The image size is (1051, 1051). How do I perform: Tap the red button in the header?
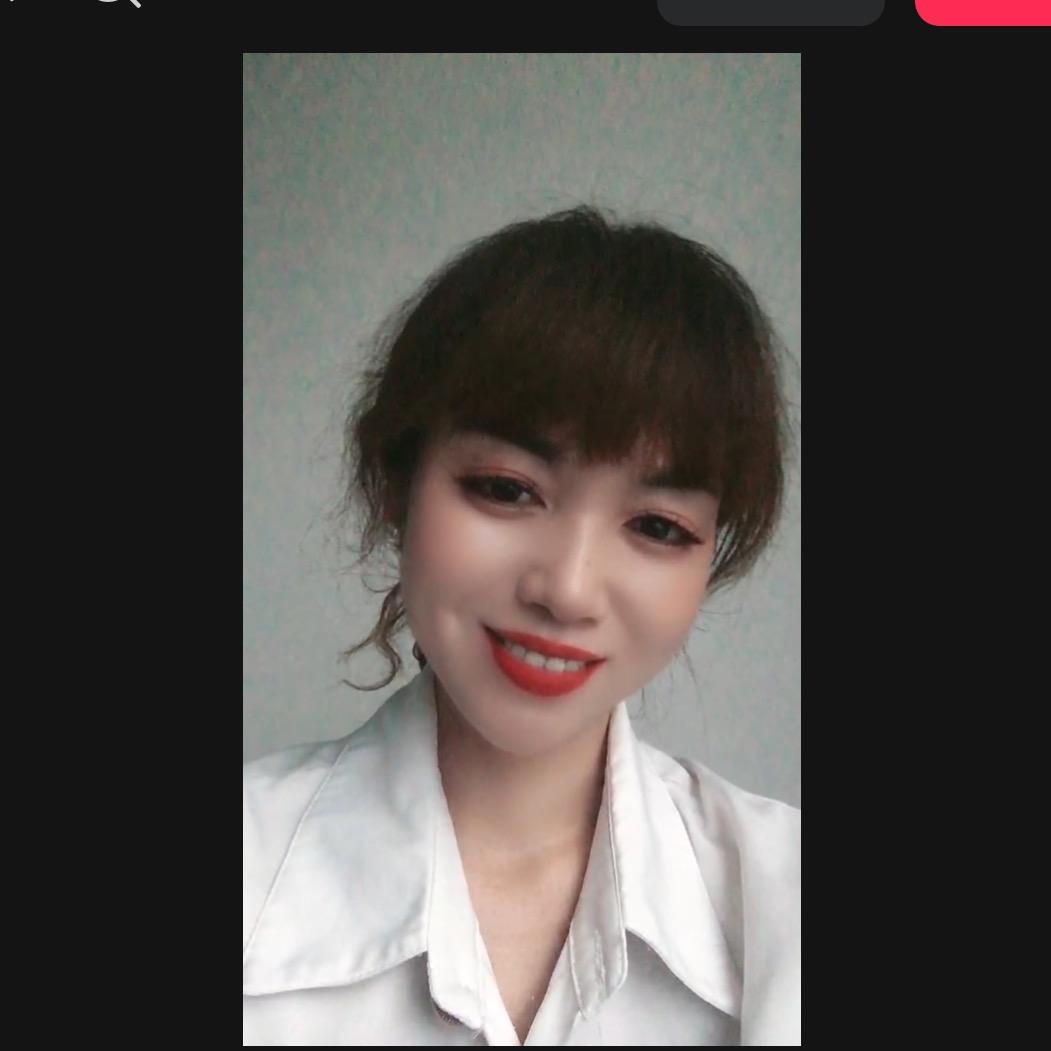pyautogui.click(x=983, y=10)
